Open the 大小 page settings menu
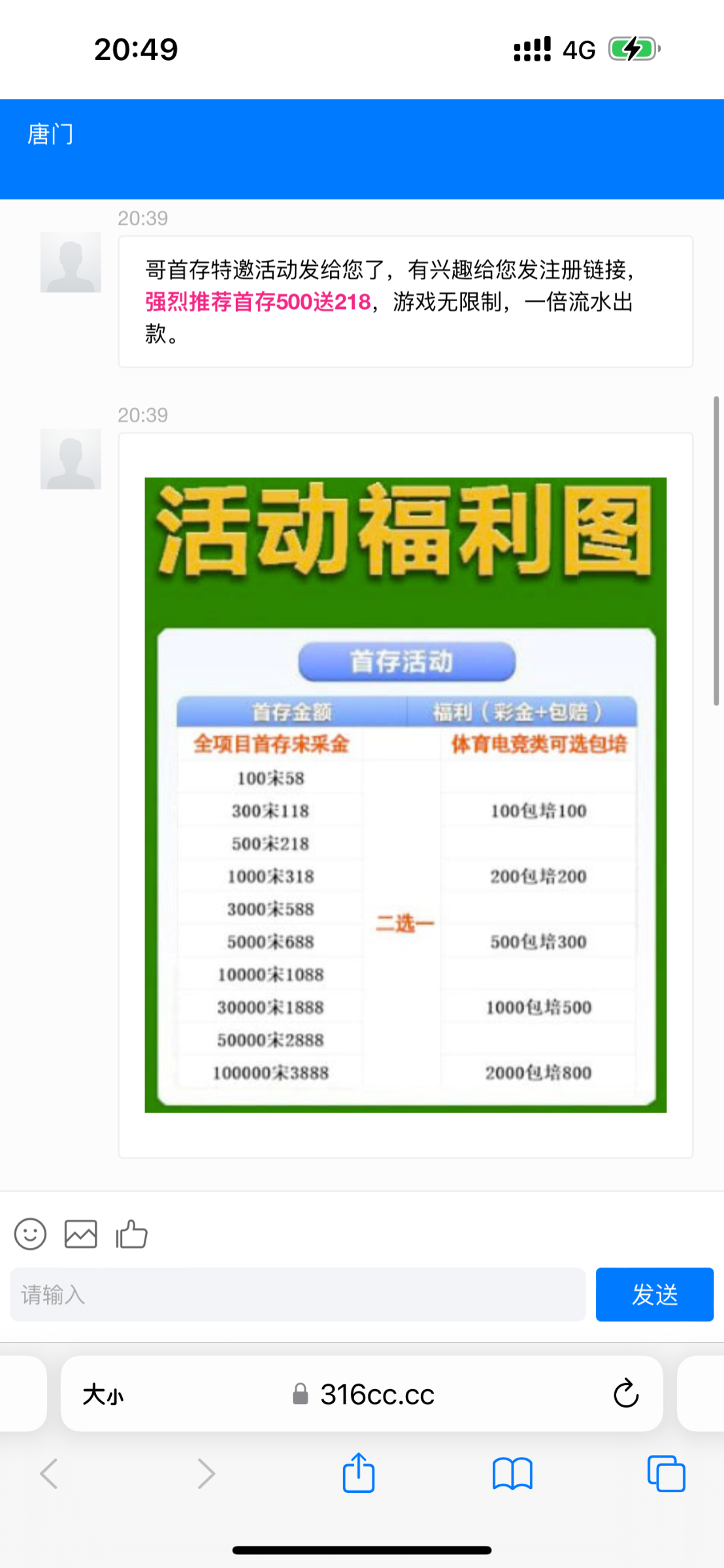Image resolution: width=724 pixels, height=1568 pixels. tap(103, 1395)
